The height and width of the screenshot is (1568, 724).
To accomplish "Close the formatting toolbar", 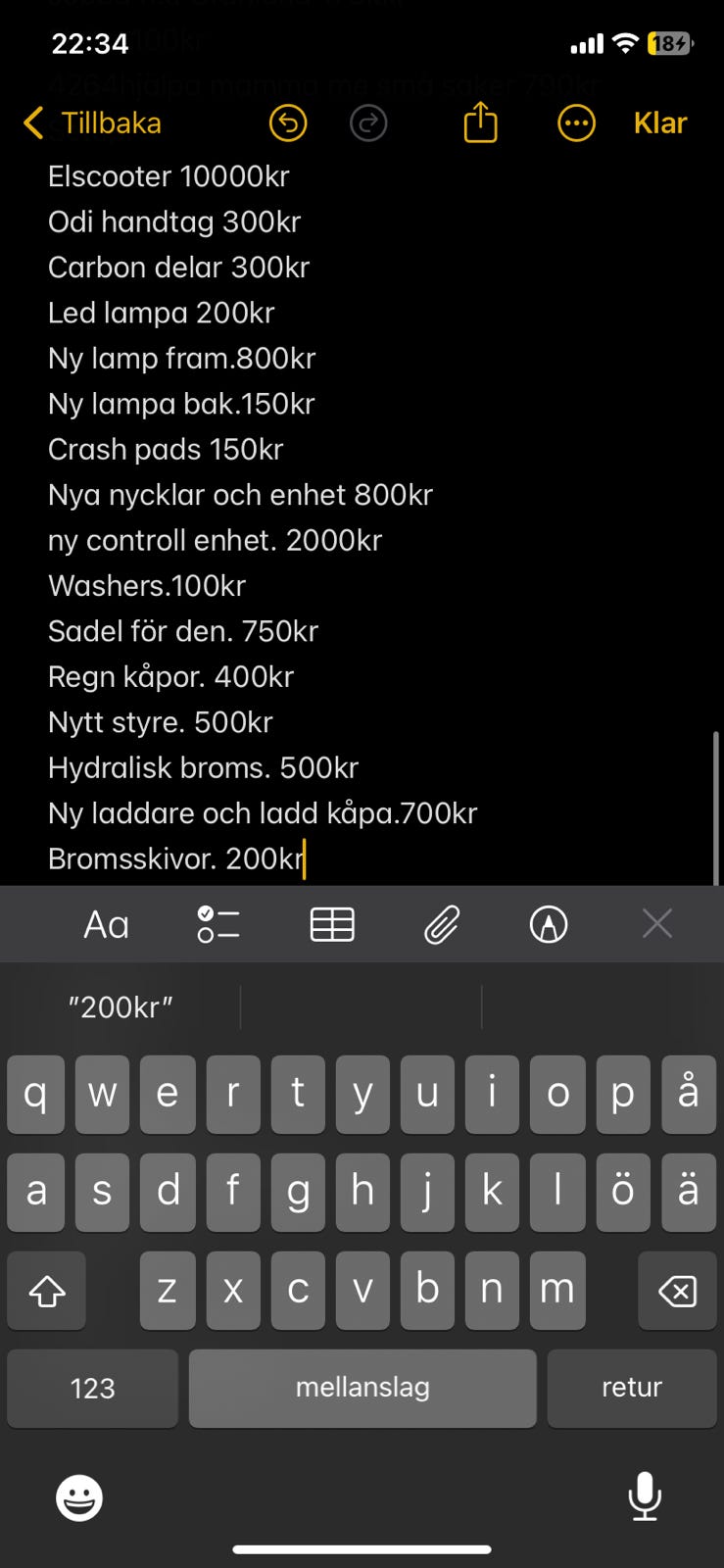I will click(657, 923).
